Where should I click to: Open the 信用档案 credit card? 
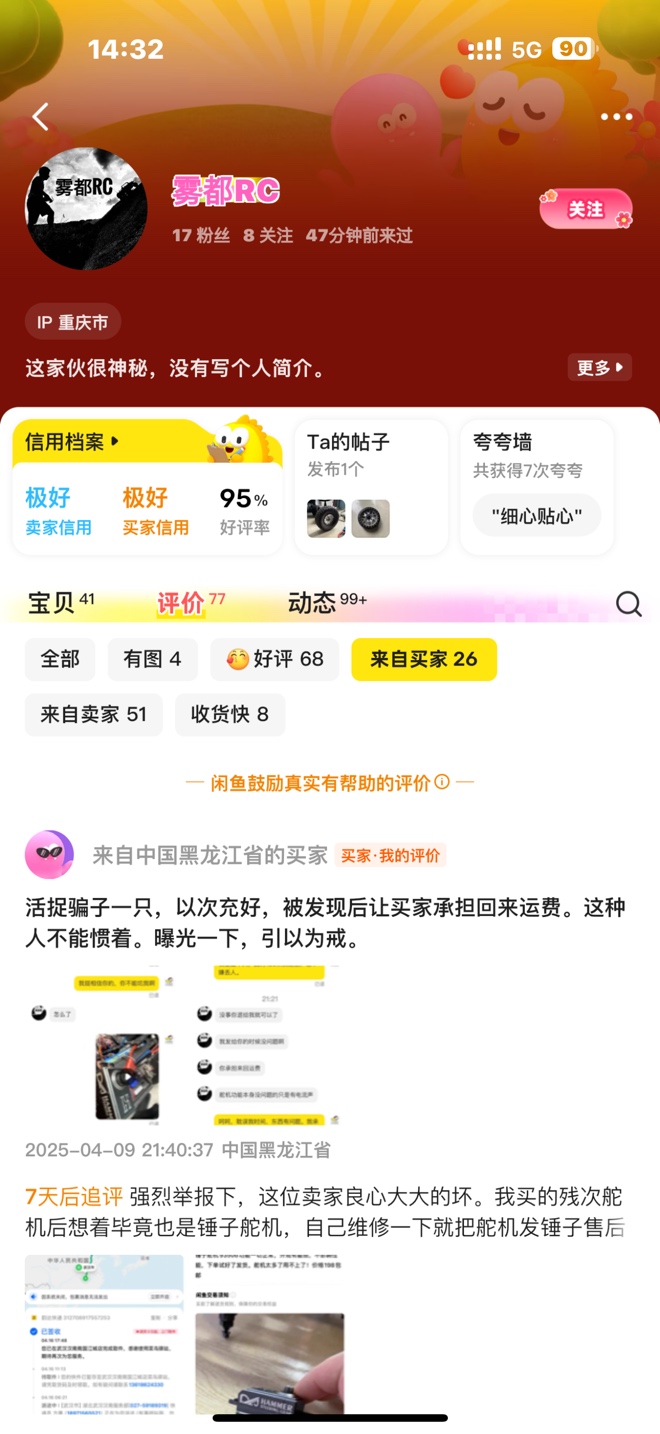click(x=147, y=487)
